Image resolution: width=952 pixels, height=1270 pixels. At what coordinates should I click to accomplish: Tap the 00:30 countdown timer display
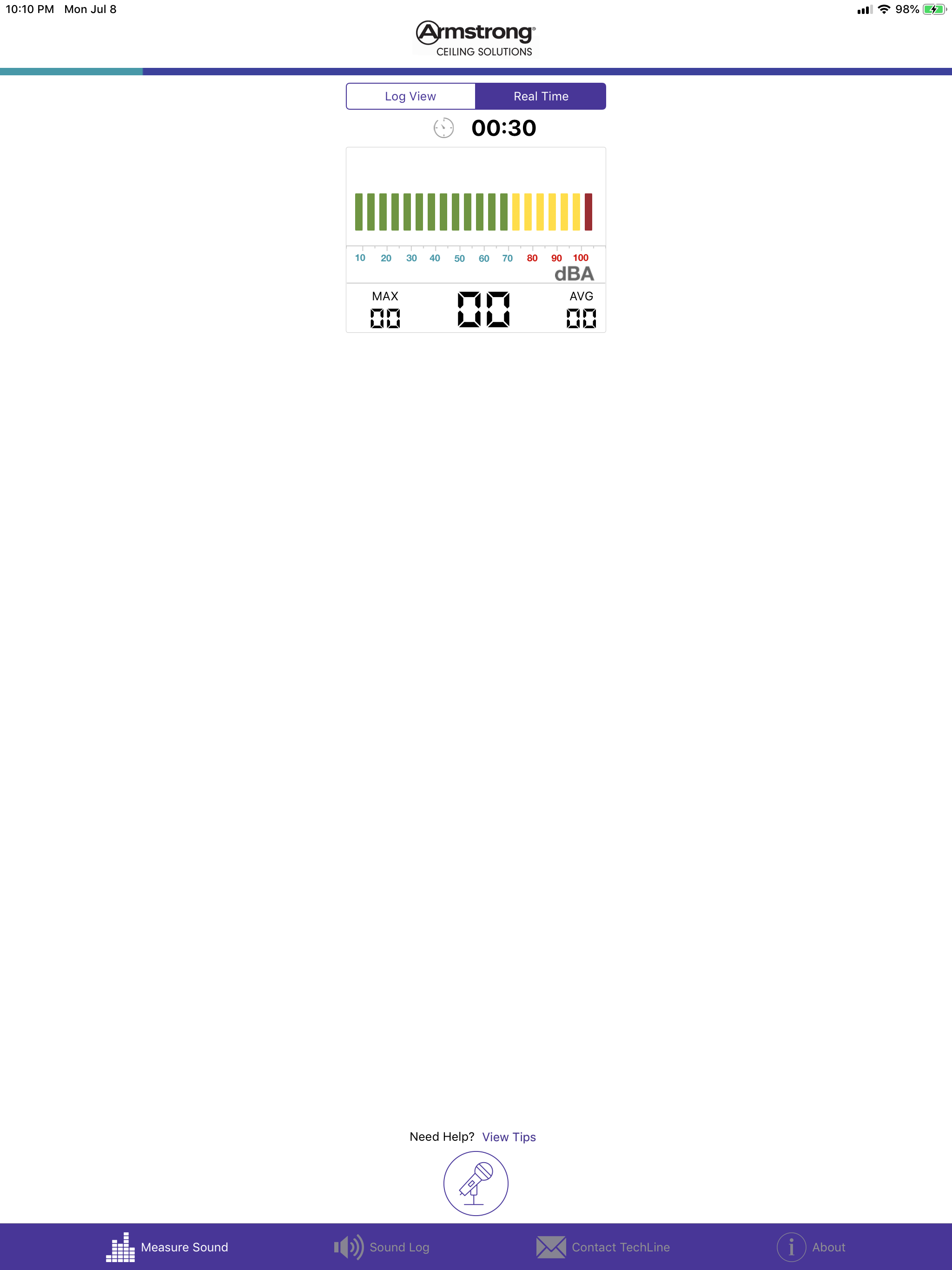(503, 128)
